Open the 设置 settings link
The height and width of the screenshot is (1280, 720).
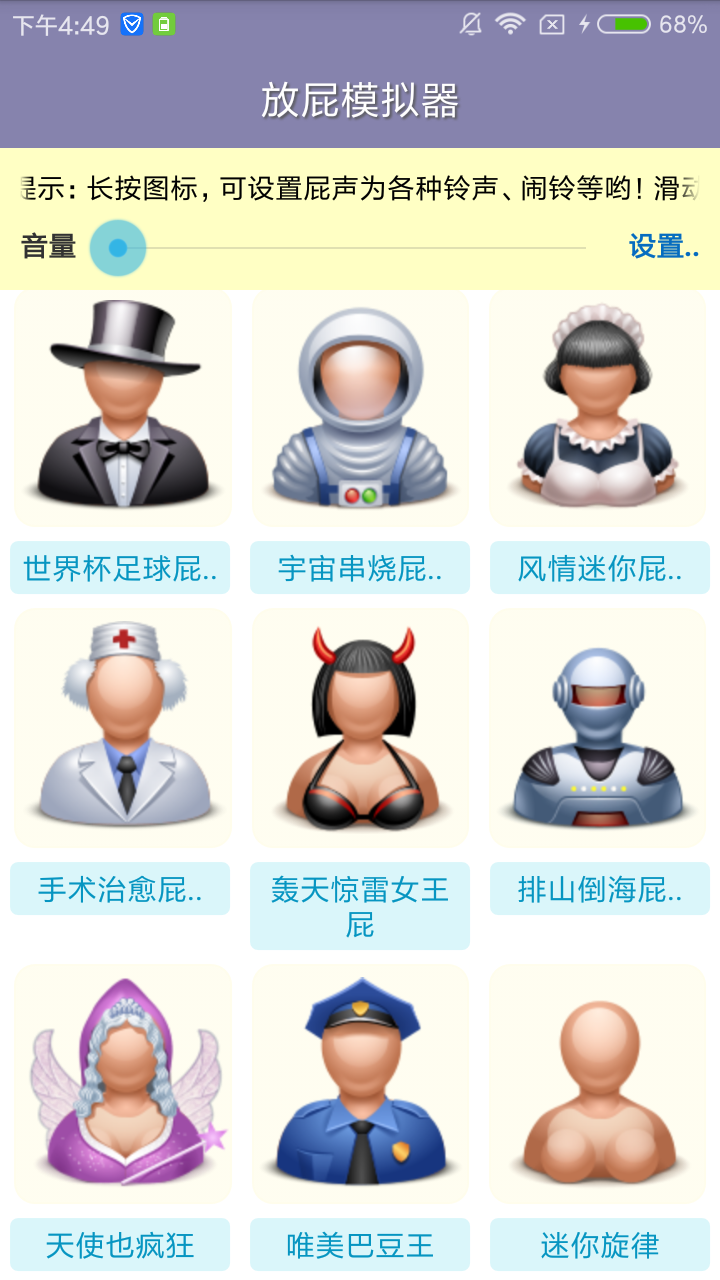tap(663, 246)
